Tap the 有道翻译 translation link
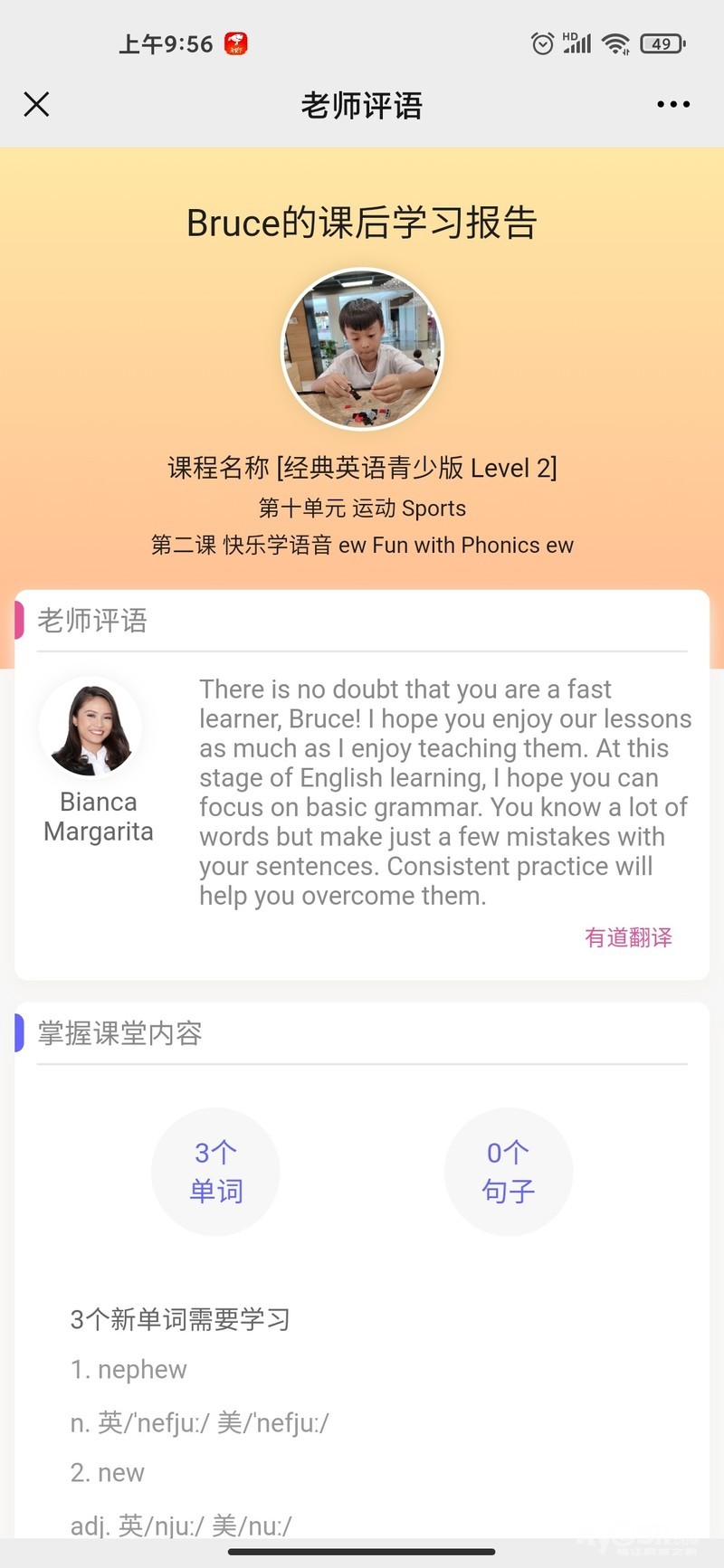Viewport: 724px width, 1568px height. coord(628,937)
